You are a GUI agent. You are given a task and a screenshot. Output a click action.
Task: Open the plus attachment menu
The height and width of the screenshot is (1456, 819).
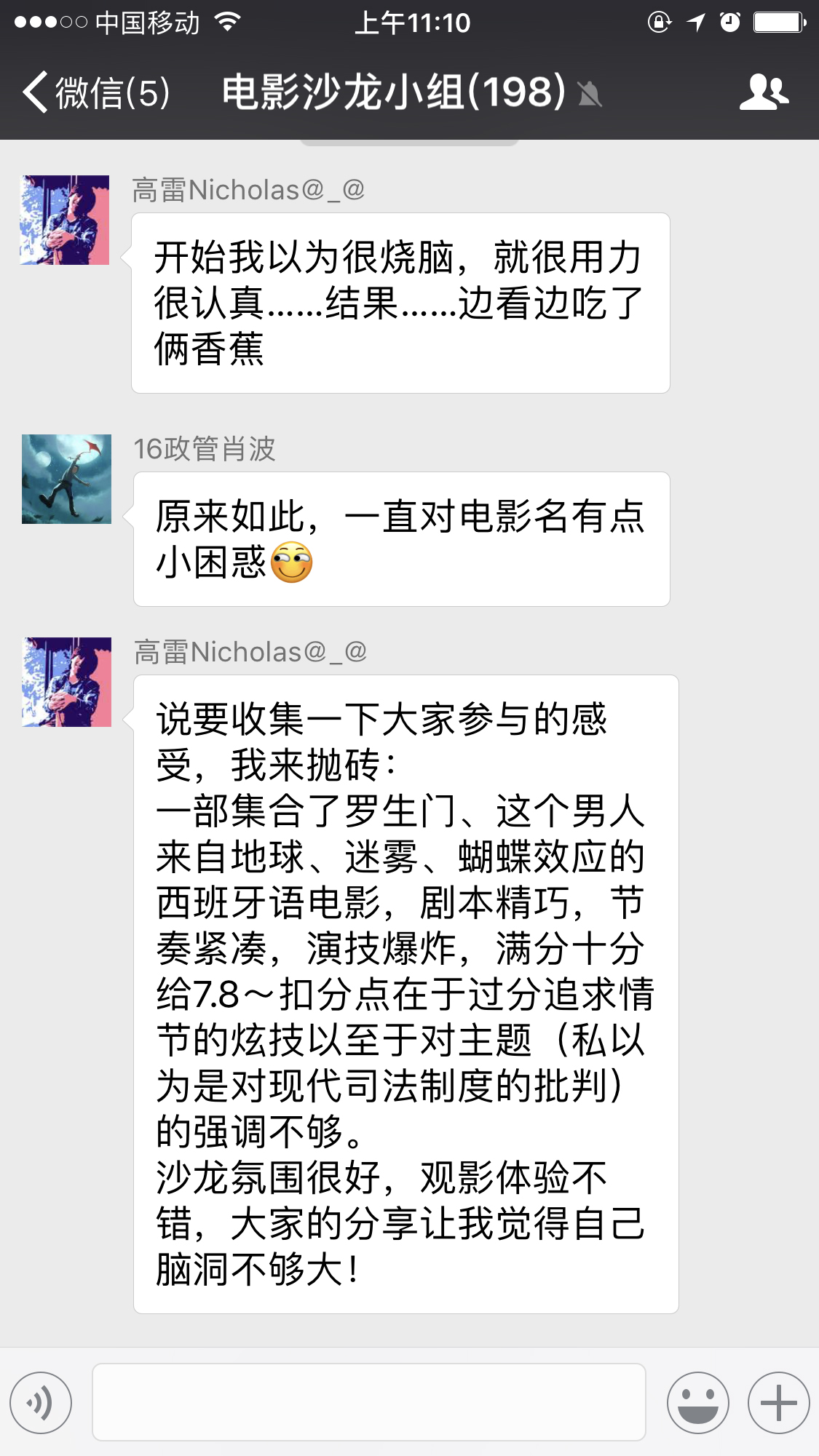pyautogui.click(x=778, y=1402)
